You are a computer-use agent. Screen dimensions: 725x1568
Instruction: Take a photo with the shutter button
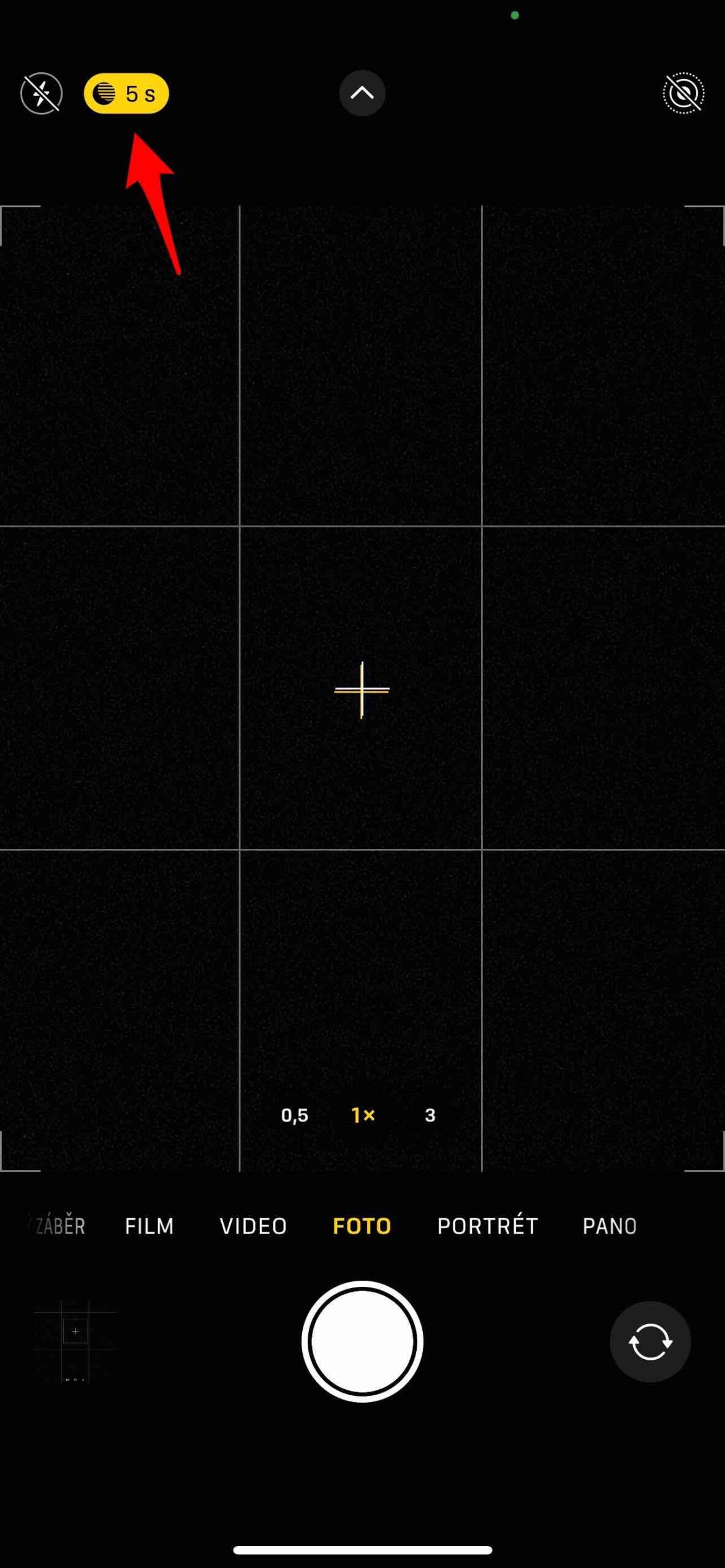pos(362,1341)
